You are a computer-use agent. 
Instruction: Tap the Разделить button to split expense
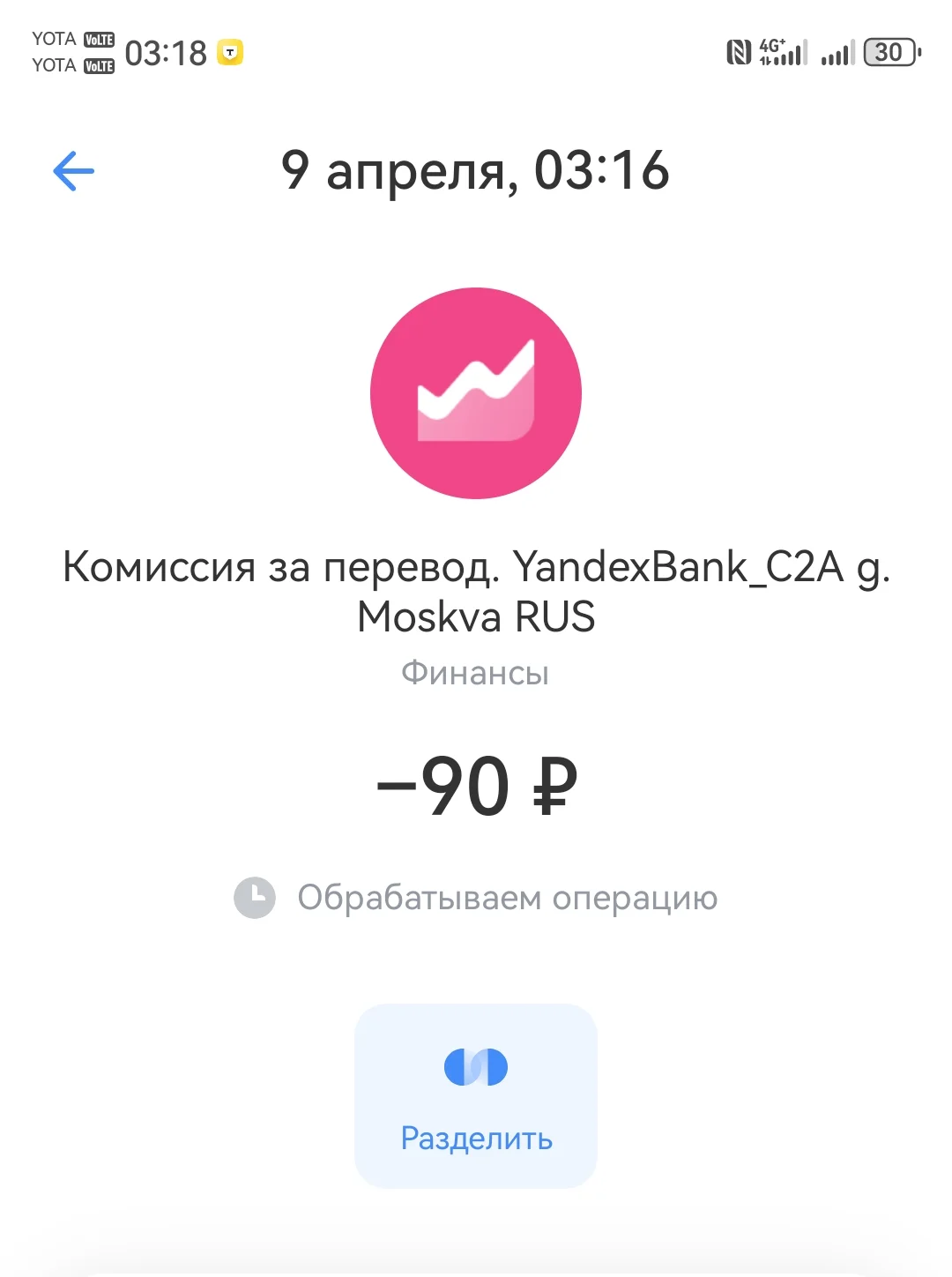[x=476, y=1096]
